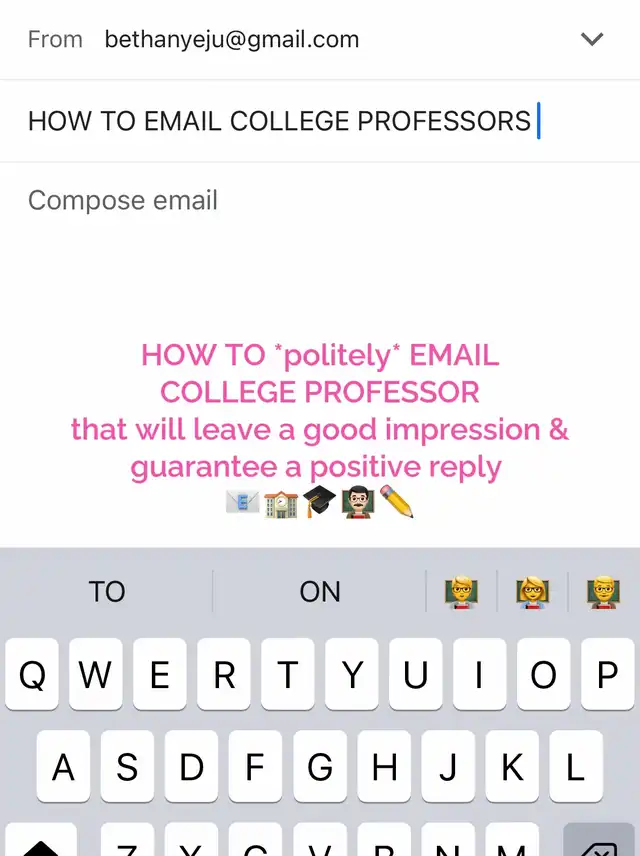Insert the first teacher emoji suggestion
Screen dimensions: 640x856
[461, 592]
